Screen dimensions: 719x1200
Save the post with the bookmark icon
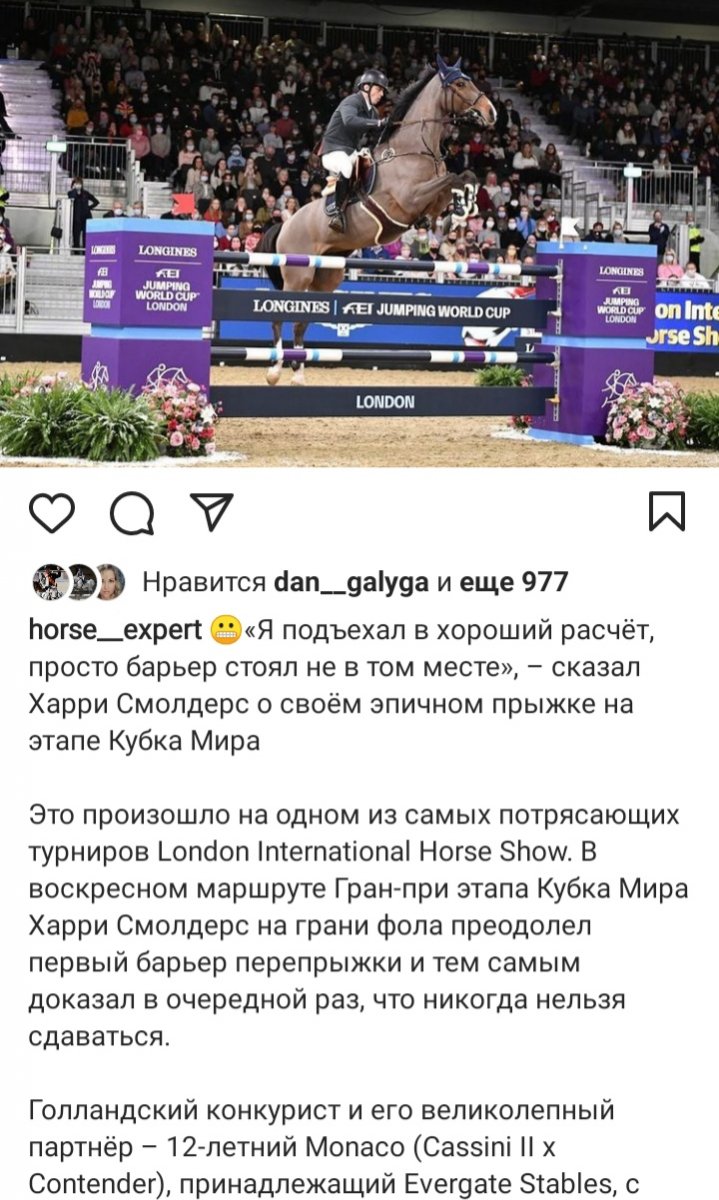[666, 513]
